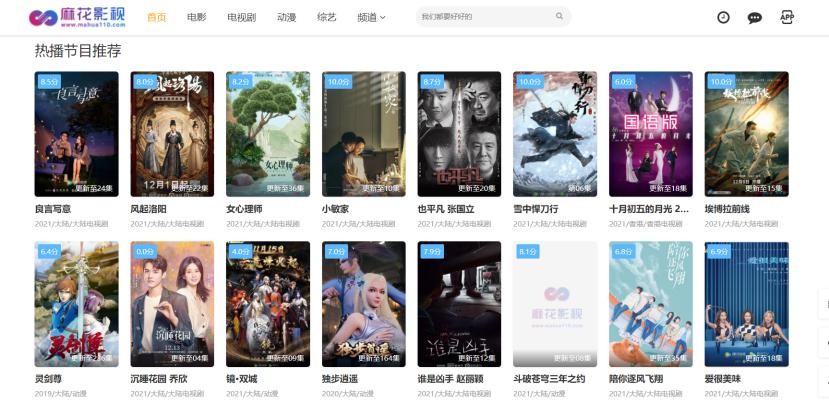Viewport: 829px width, 404px height.
Task: Expand the 频道 dropdown
Action: pyautogui.click(x=371, y=17)
